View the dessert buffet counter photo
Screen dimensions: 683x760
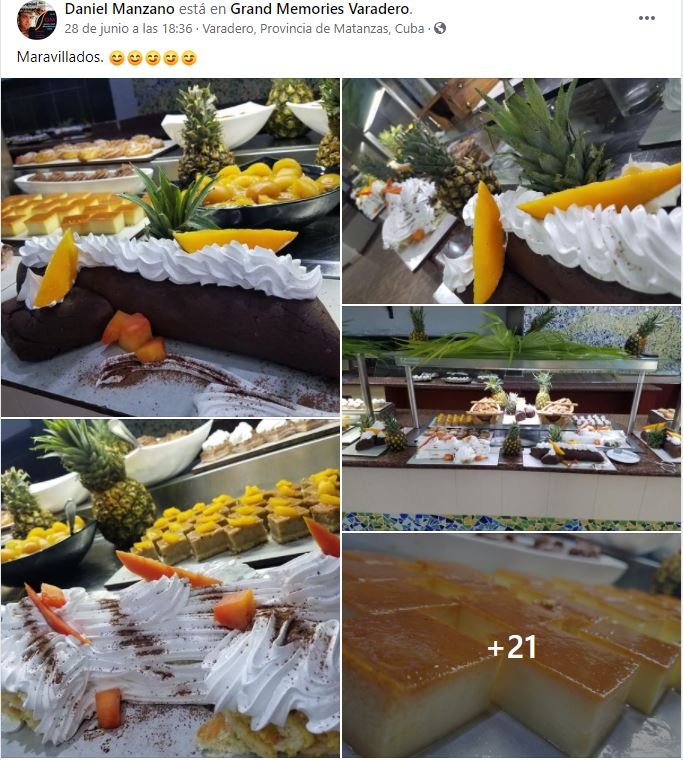click(511, 418)
